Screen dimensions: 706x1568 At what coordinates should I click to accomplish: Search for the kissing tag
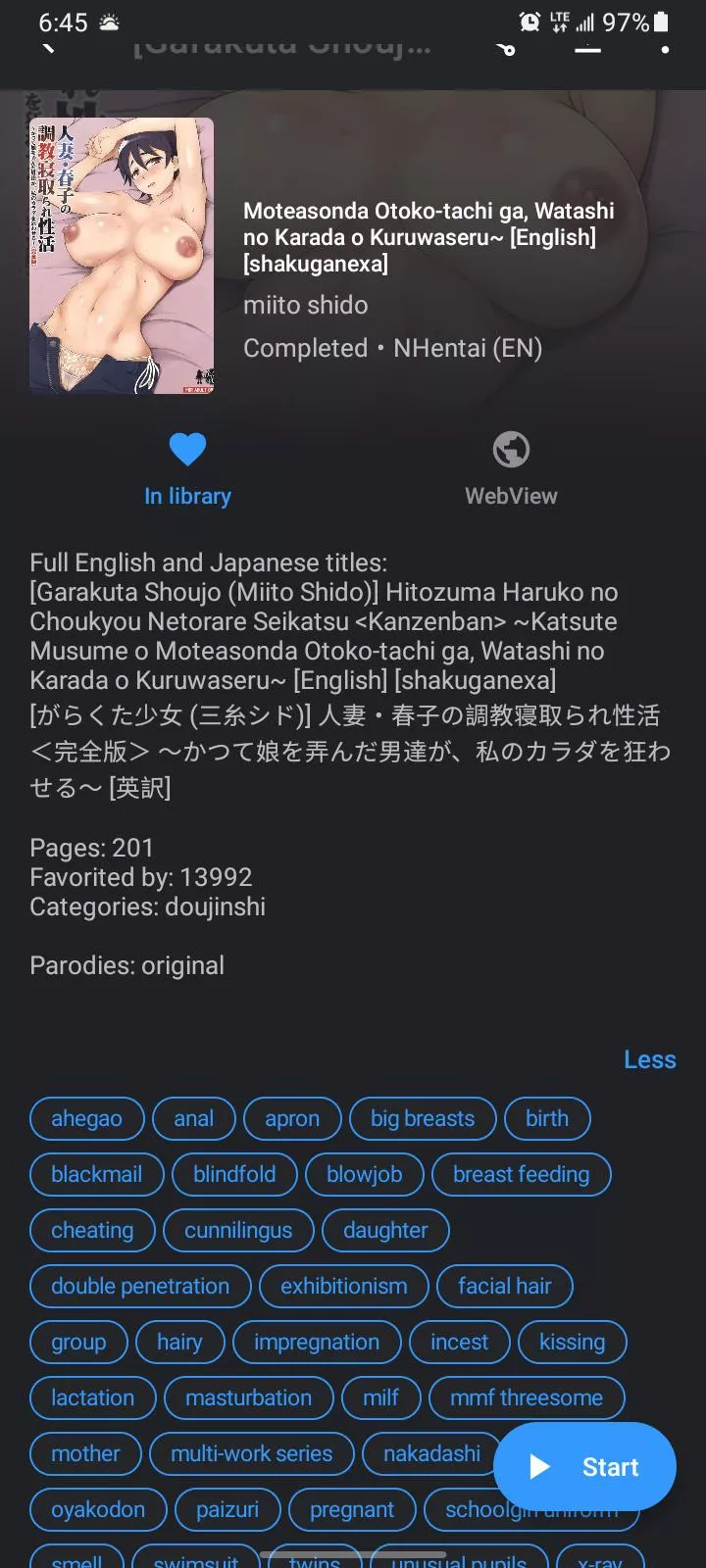(572, 1342)
